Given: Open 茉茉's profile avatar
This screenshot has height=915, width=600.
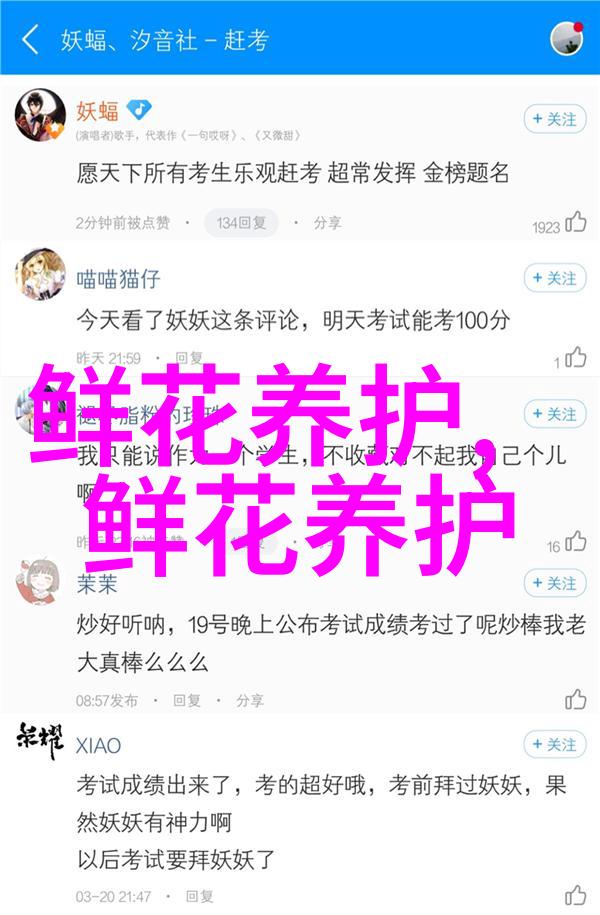Looking at the screenshot, I should pos(40,583).
